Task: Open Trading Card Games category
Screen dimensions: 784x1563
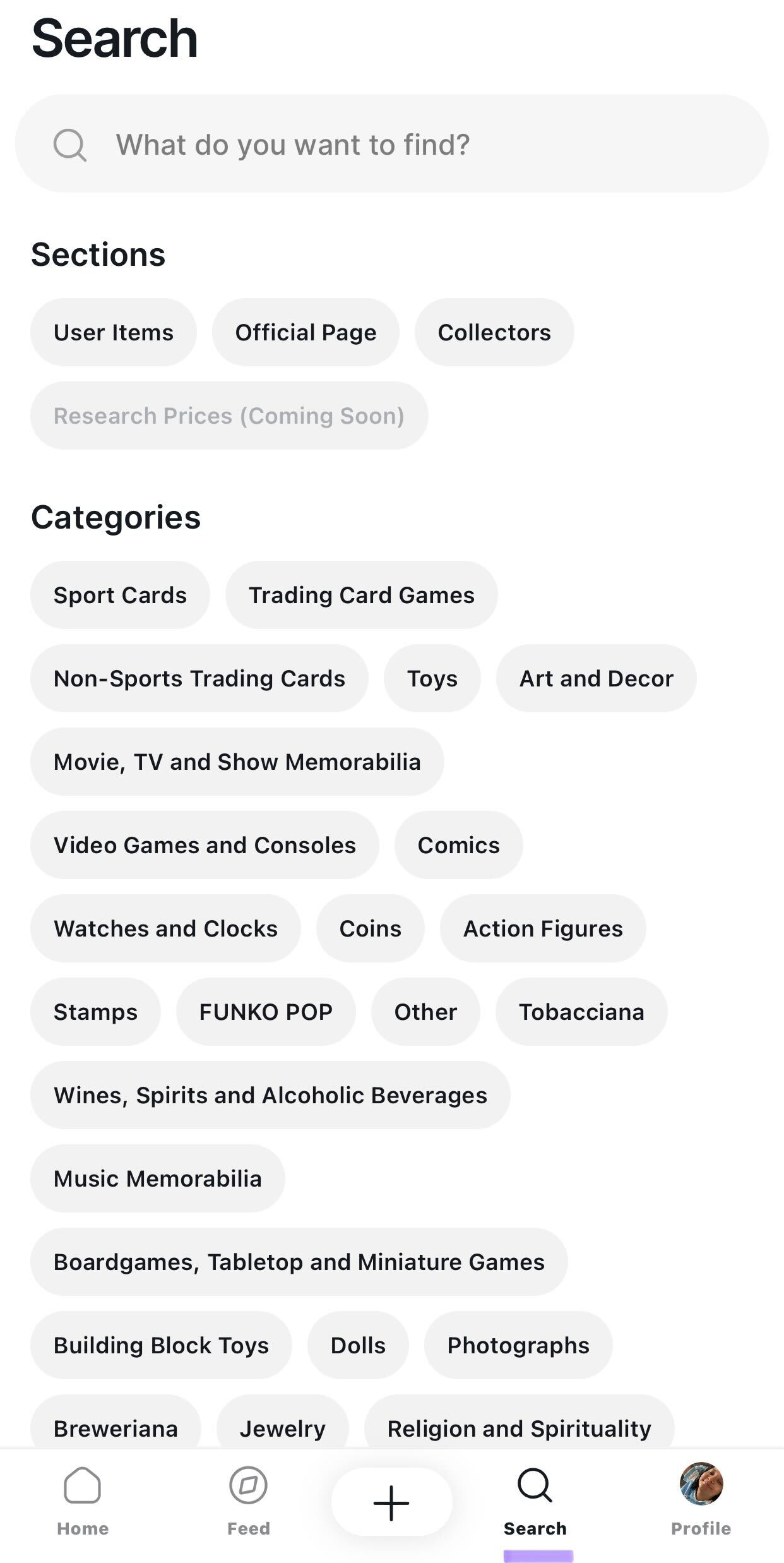Action: (362, 595)
